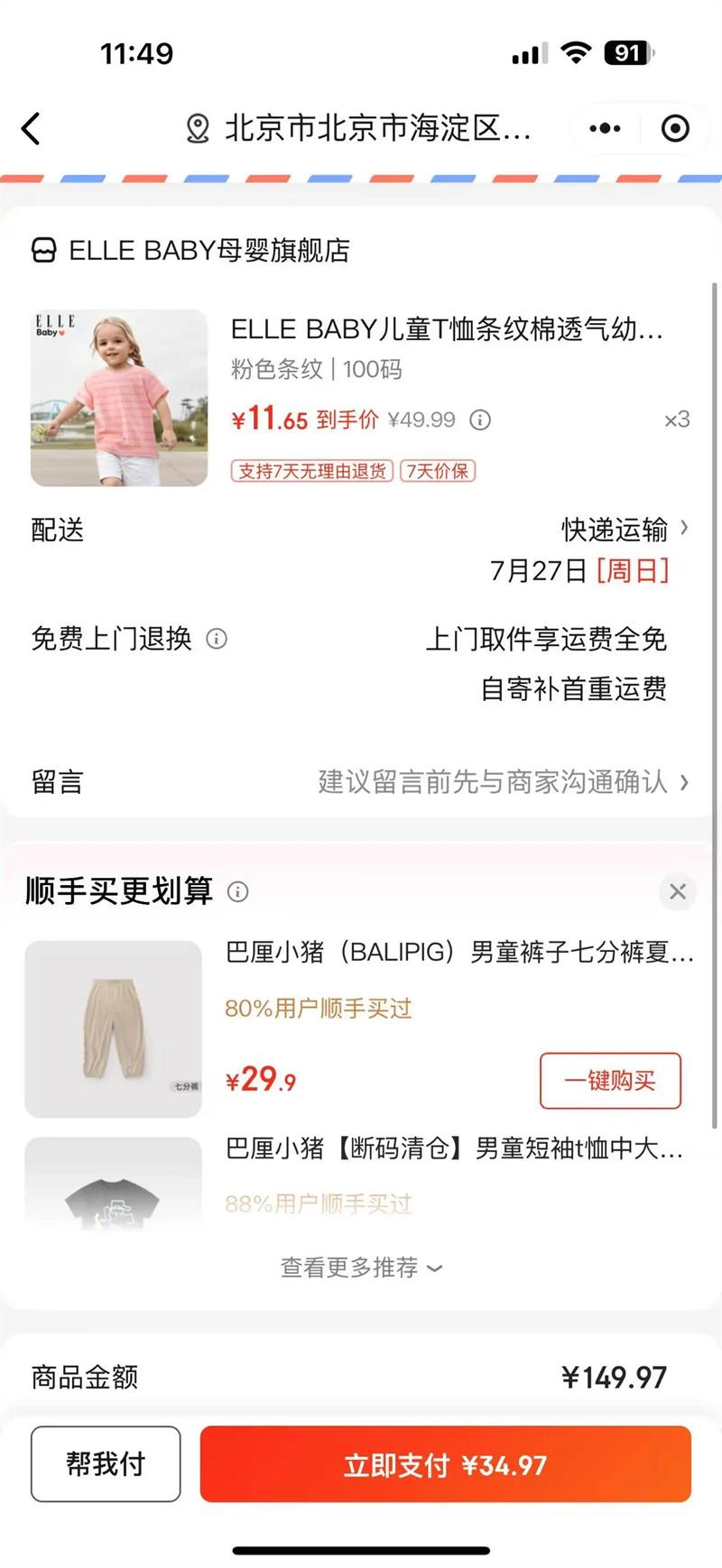Show info about 免费上门退换
This screenshot has height=1568, width=722.
[217, 639]
